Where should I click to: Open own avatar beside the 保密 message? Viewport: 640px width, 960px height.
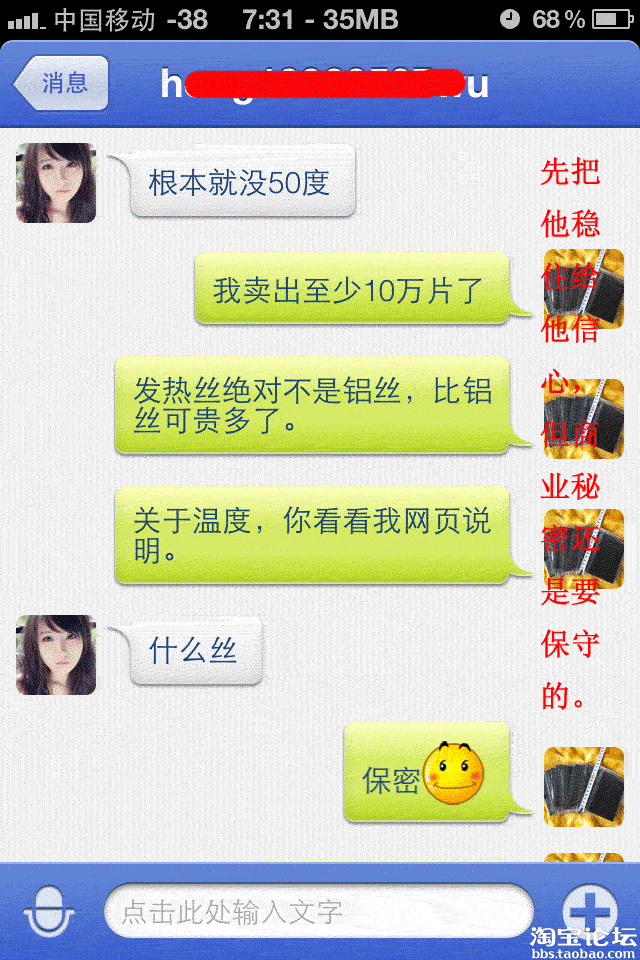[583, 786]
